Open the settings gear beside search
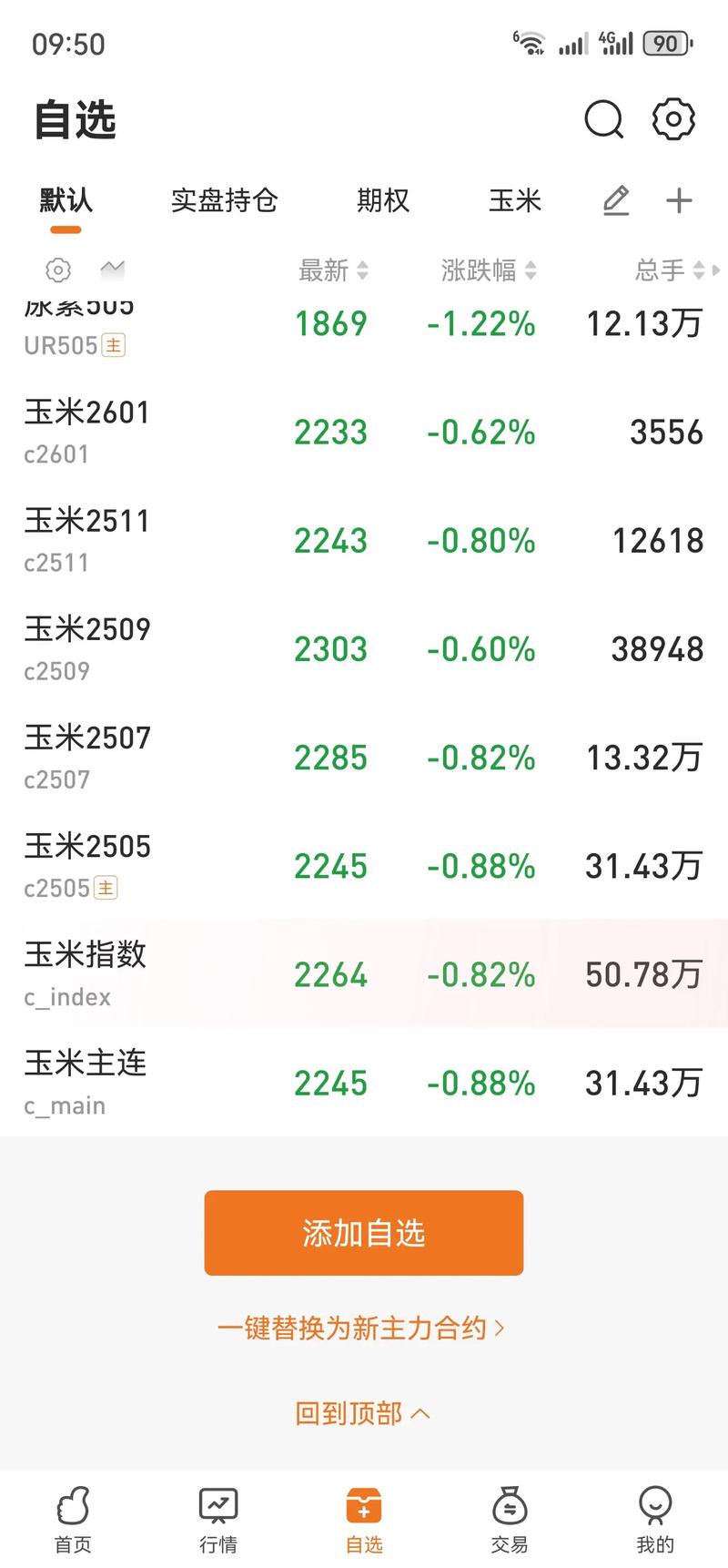Image resolution: width=728 pixels, height=1568 pixels. (x=672, y=118)
